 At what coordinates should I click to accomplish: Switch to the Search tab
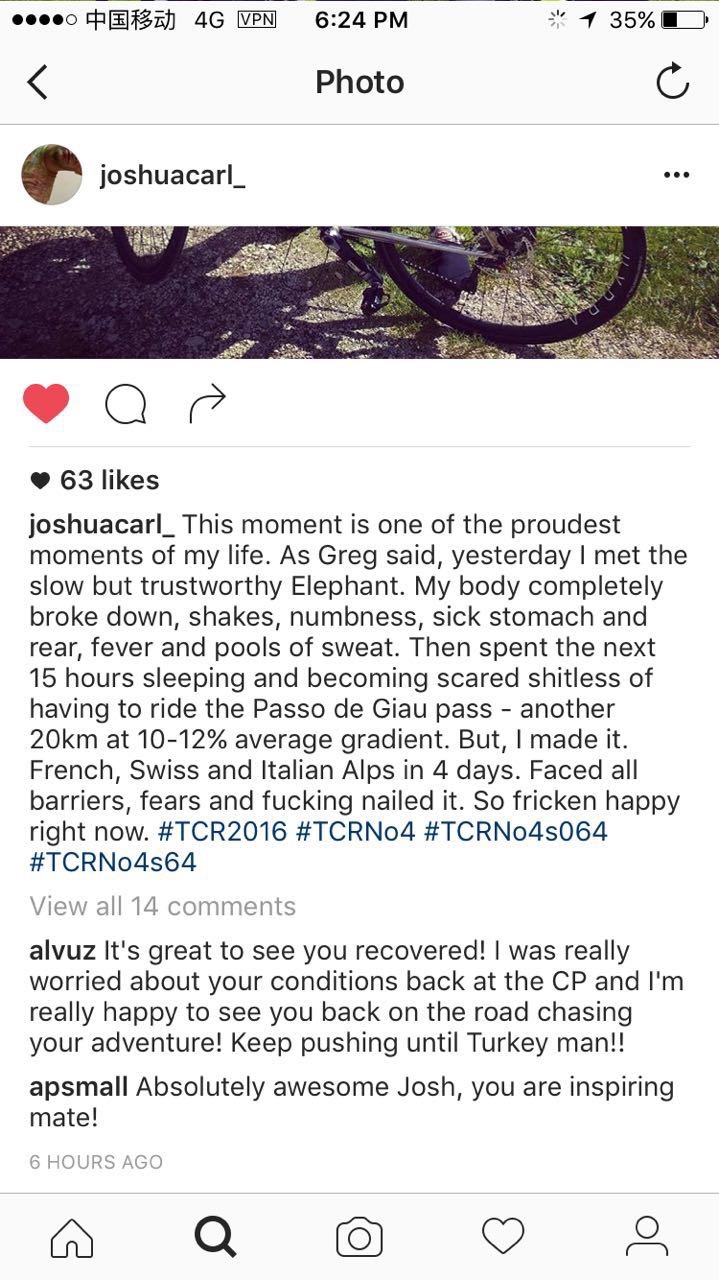pyautogui.click(x=215, y=1237)
